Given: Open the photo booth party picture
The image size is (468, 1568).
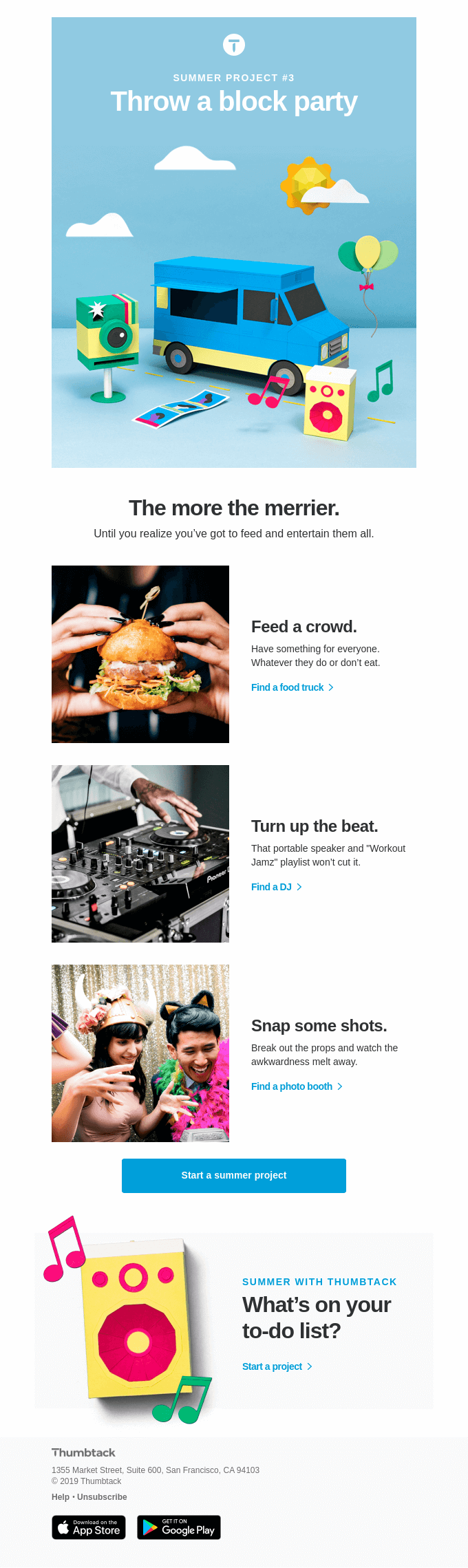Looking at the screenshot, I should (140, 1053).
